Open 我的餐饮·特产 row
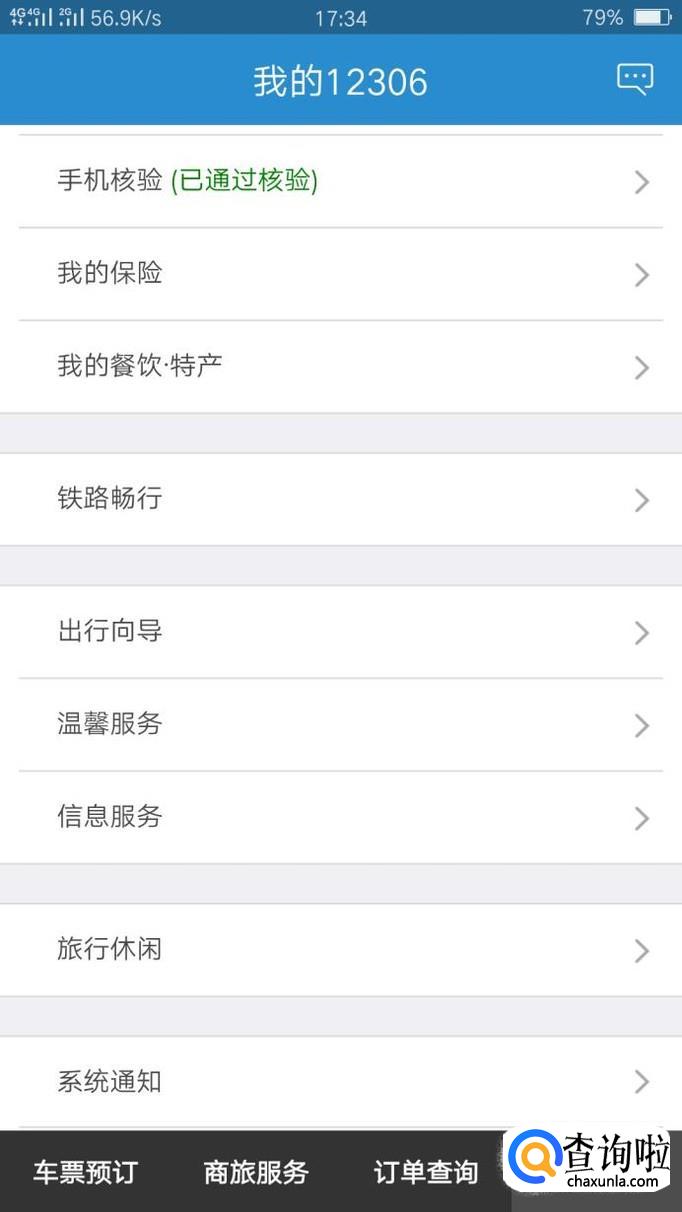 [340, 367]
